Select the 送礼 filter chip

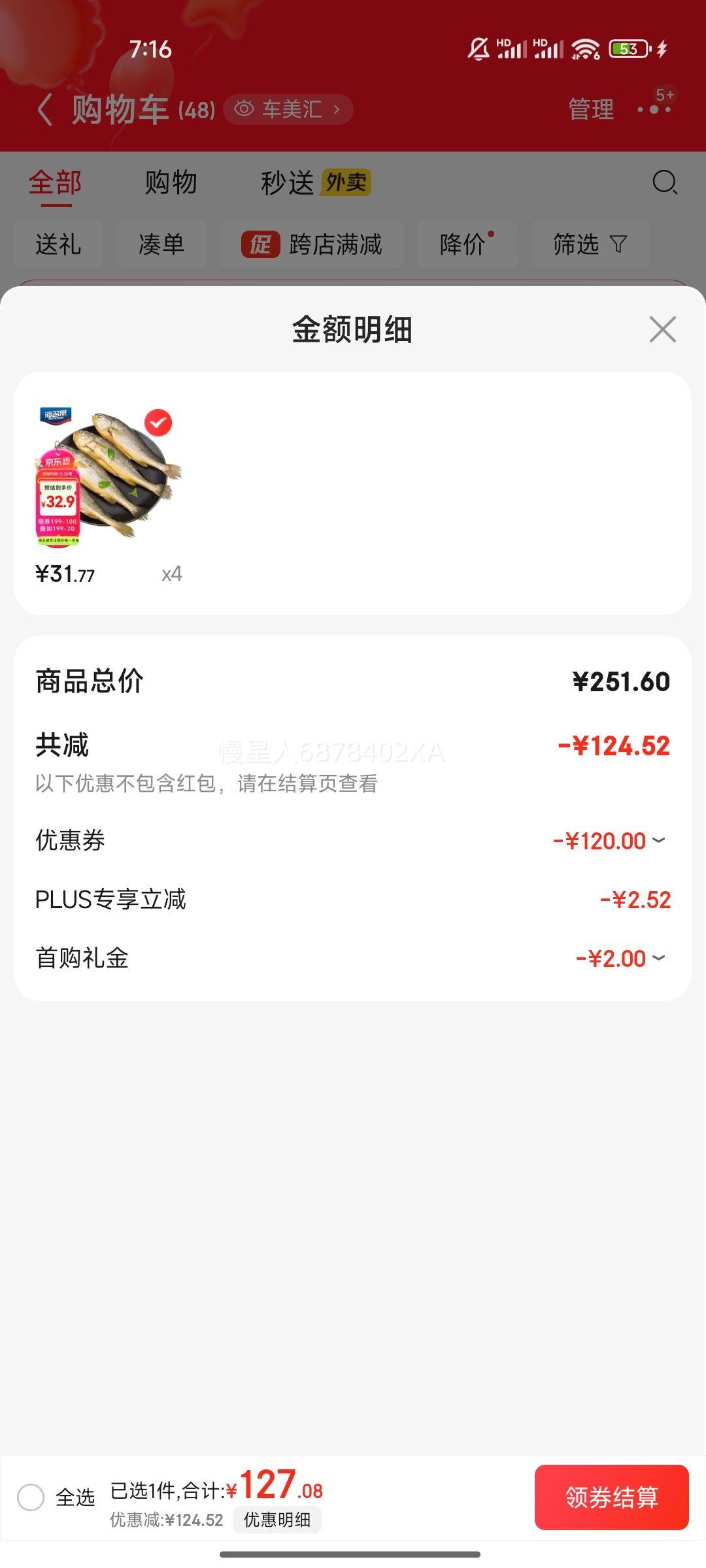pyautogui.click(x=58, y=244)
